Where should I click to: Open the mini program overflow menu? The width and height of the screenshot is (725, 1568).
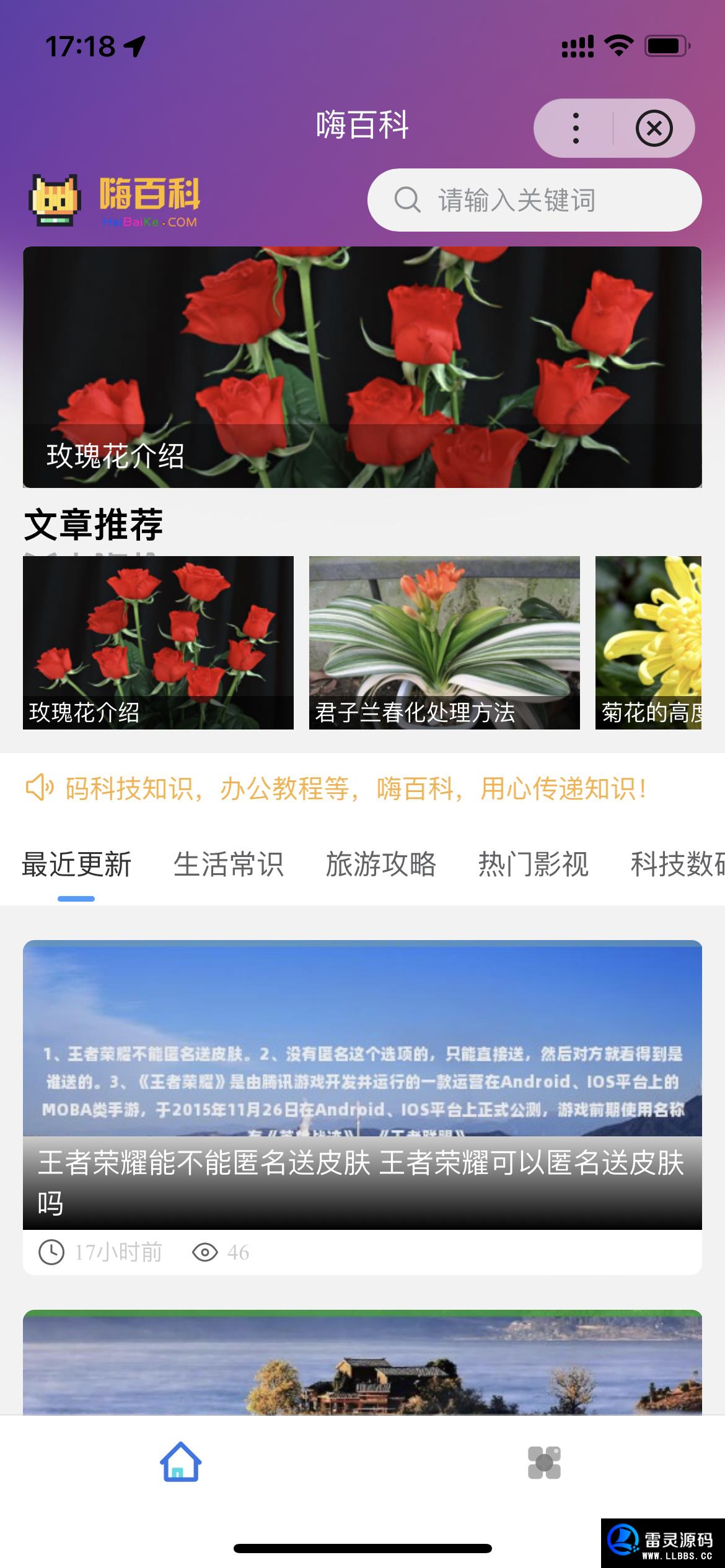point(576,128)
